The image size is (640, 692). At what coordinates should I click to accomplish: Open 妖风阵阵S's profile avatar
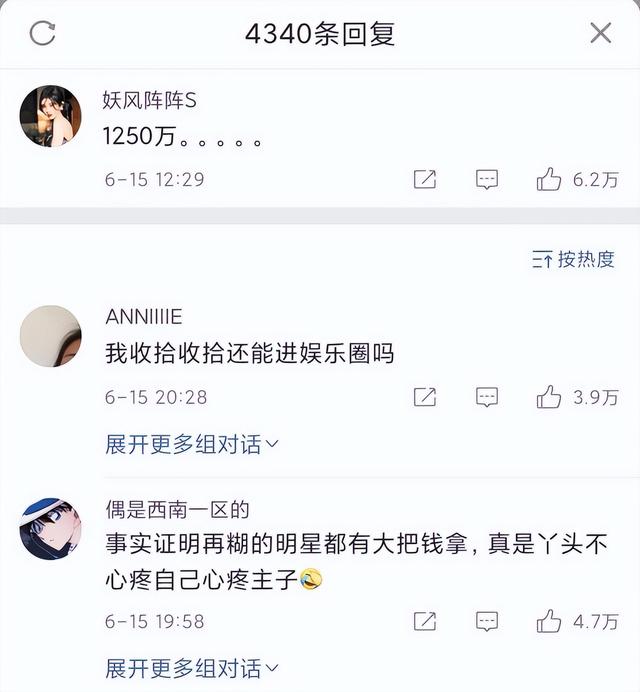click(x=50, y=117)
